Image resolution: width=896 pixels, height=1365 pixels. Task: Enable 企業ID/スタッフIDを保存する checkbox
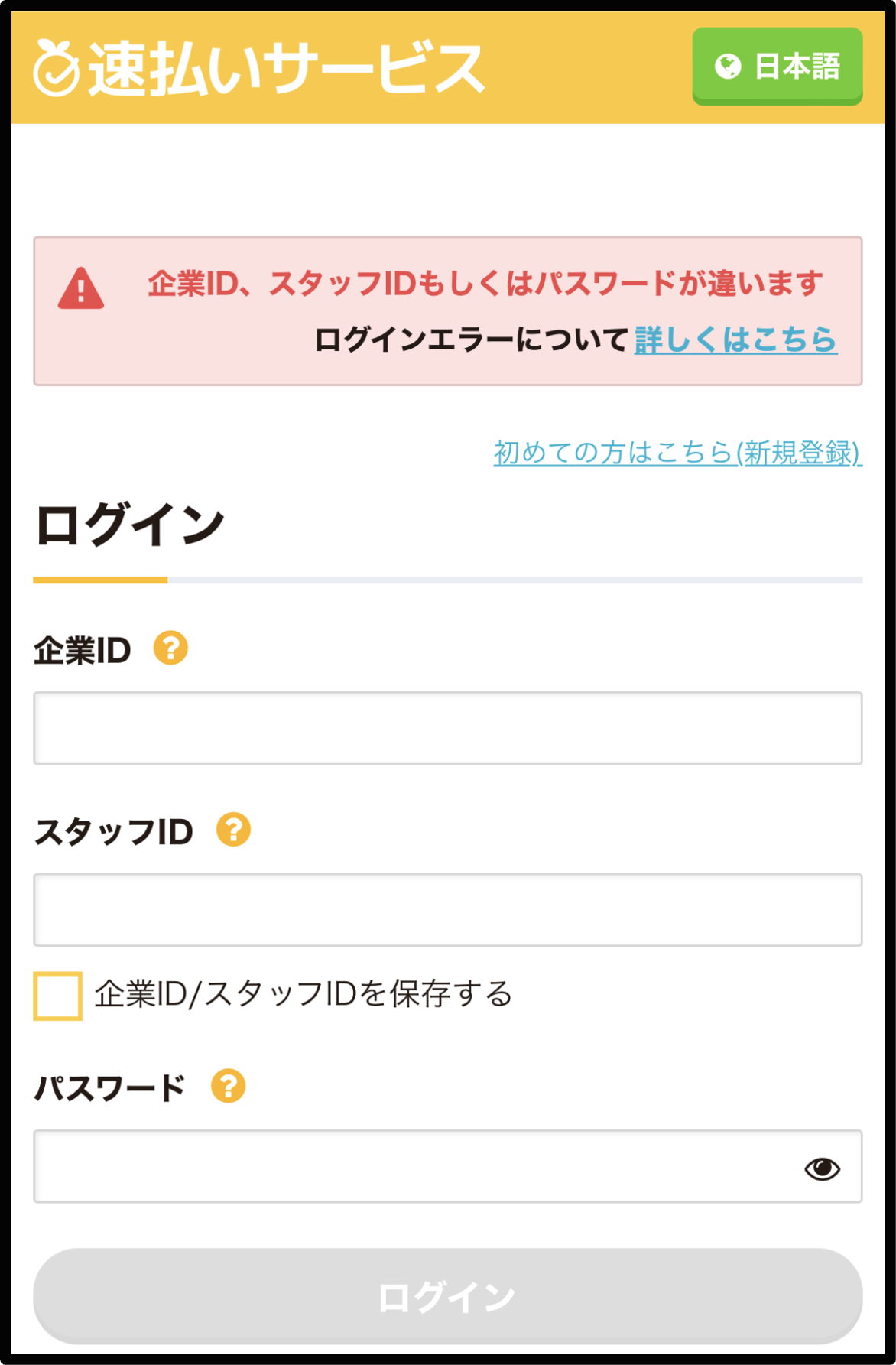[57, 996]
